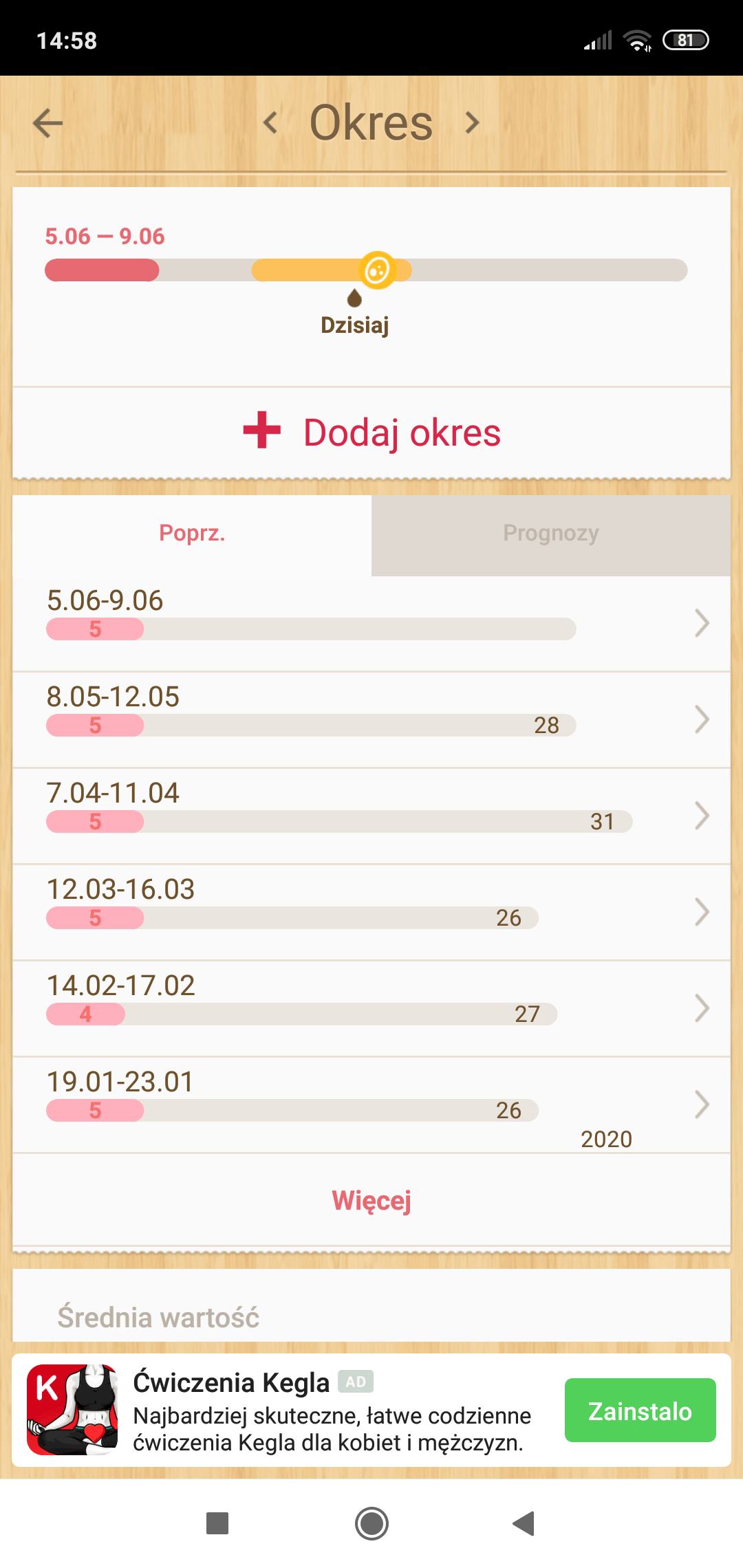Switch to the Poprz. tab

[192, 534]
